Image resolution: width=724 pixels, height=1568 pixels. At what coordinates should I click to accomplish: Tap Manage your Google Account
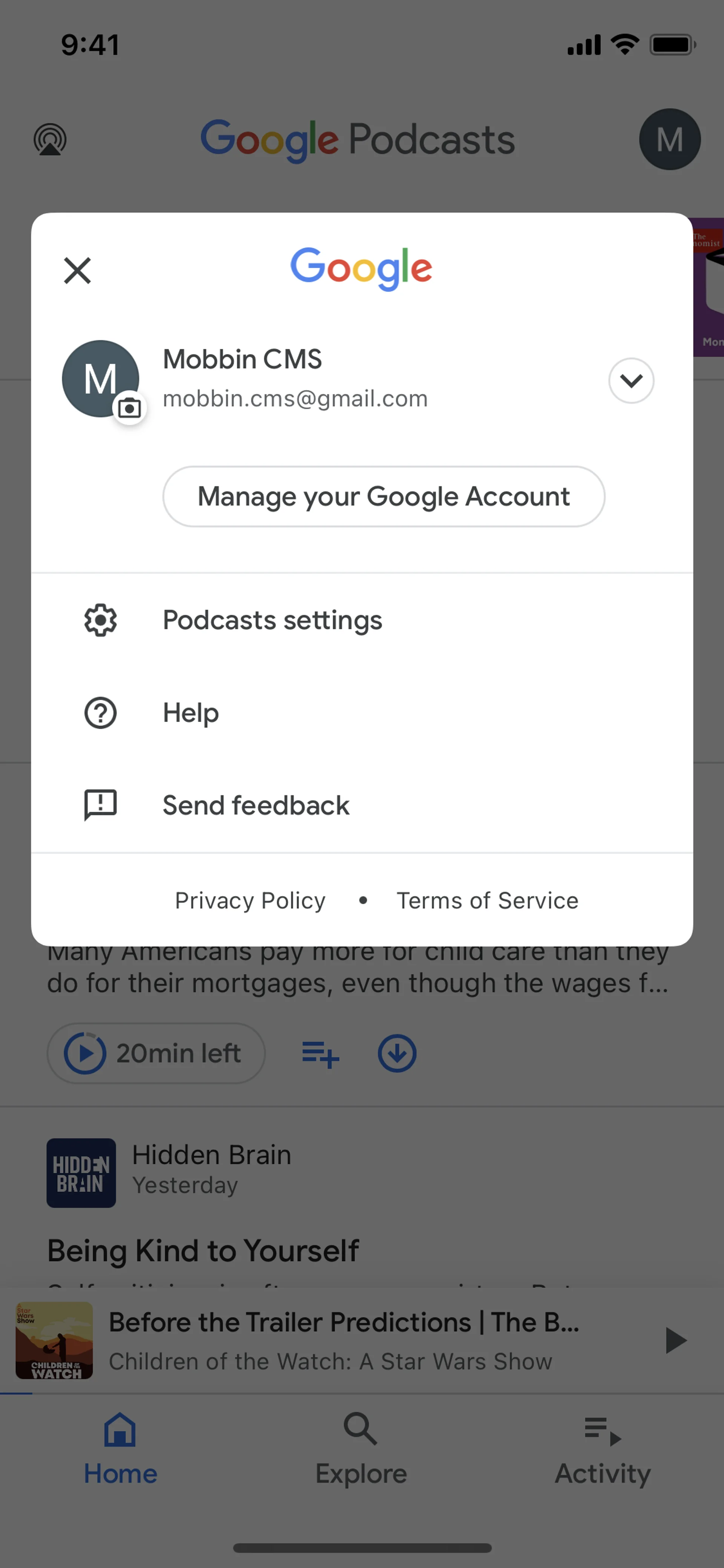383,496
